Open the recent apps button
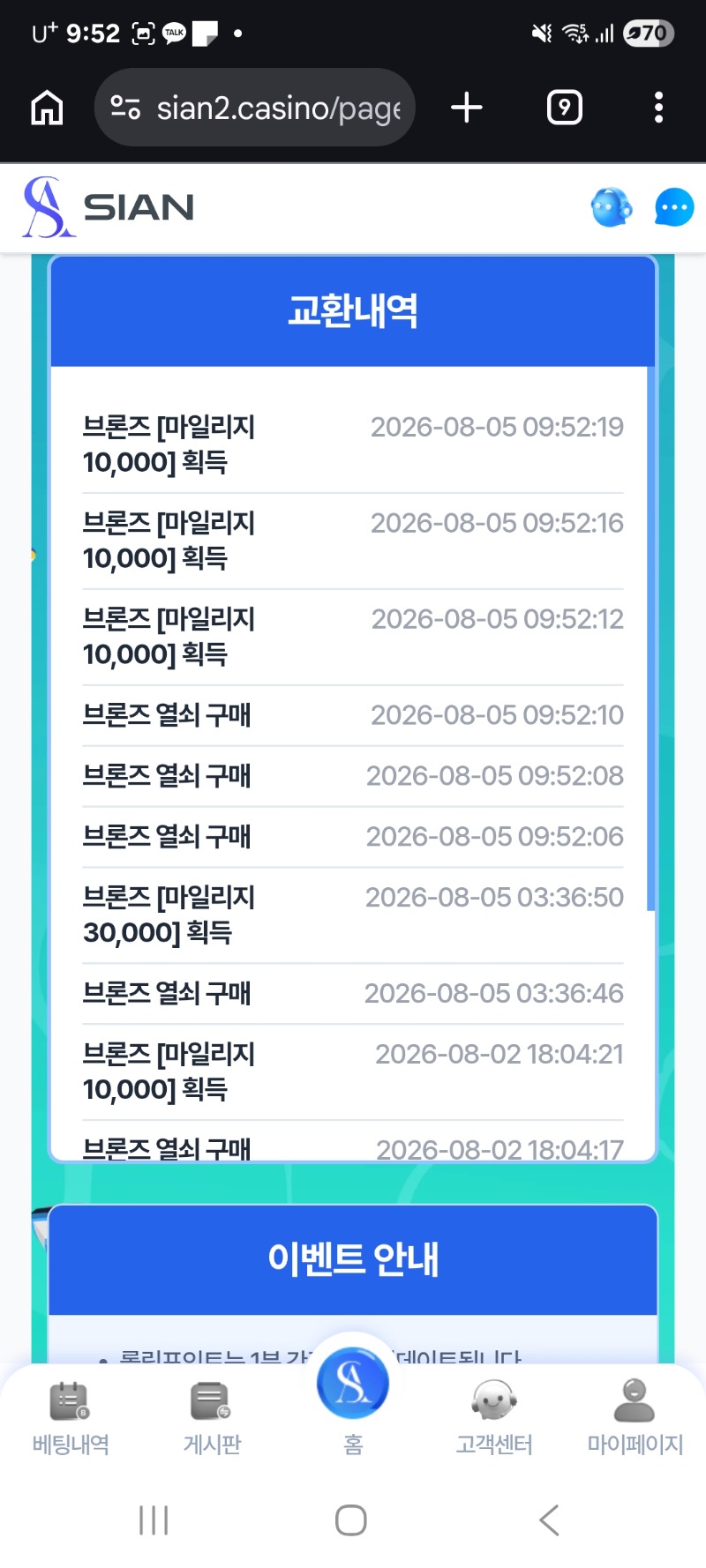 point(154,1520)
